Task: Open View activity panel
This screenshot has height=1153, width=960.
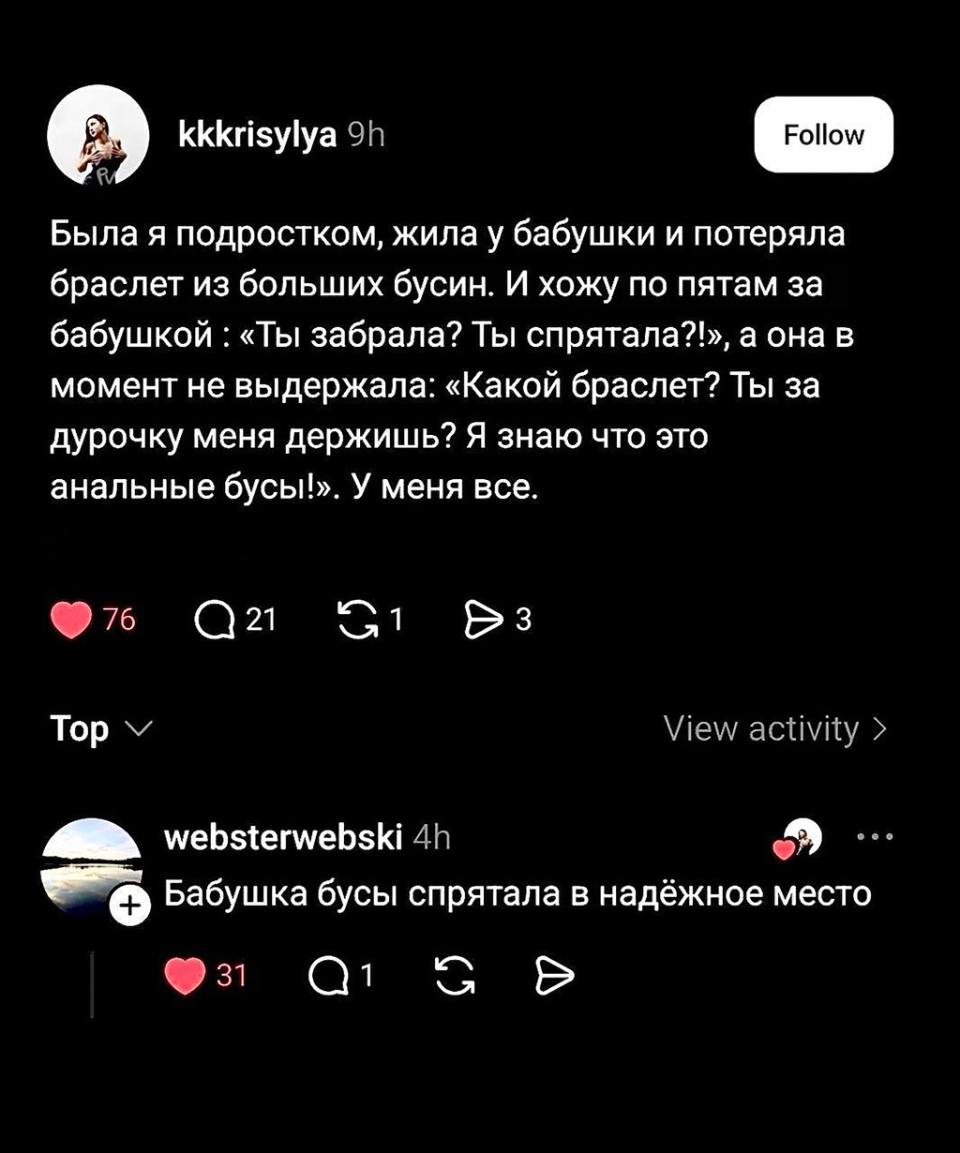Action: coord(774,728)
